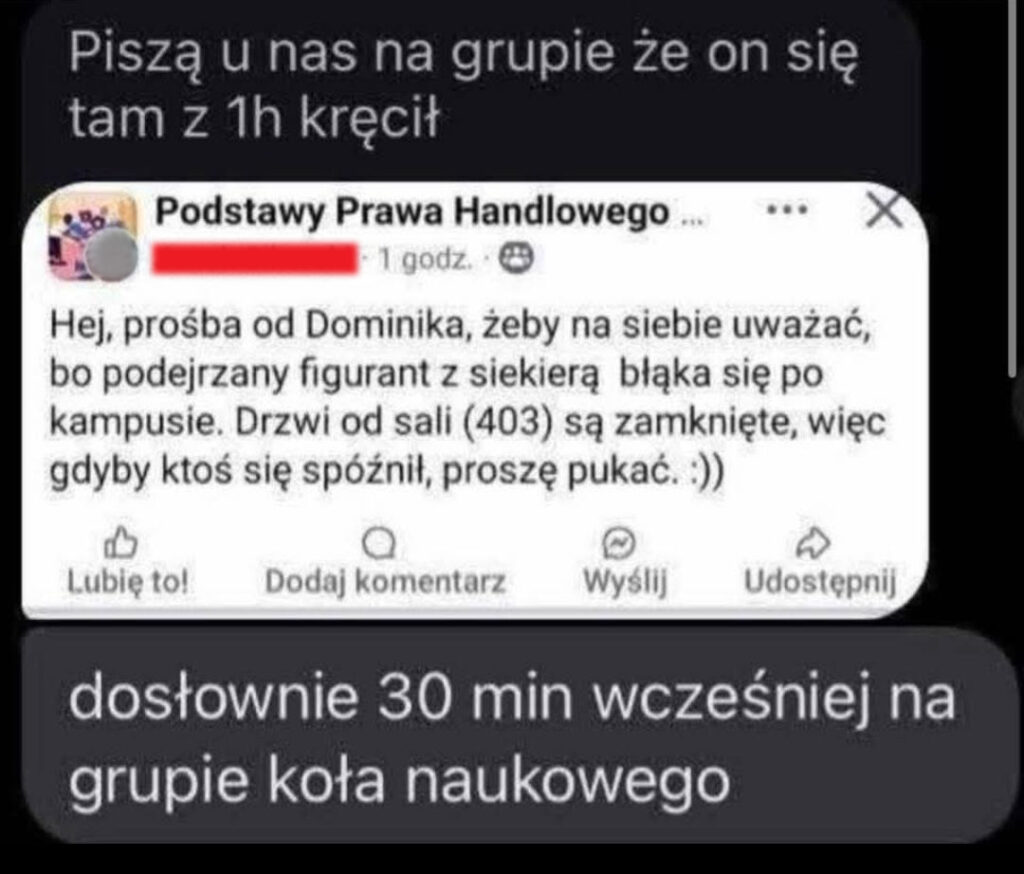Open the shared Podstawy Prawa Handlowego post image
1024x874 pixels.
pyautogui.click(x=475, y=400)
